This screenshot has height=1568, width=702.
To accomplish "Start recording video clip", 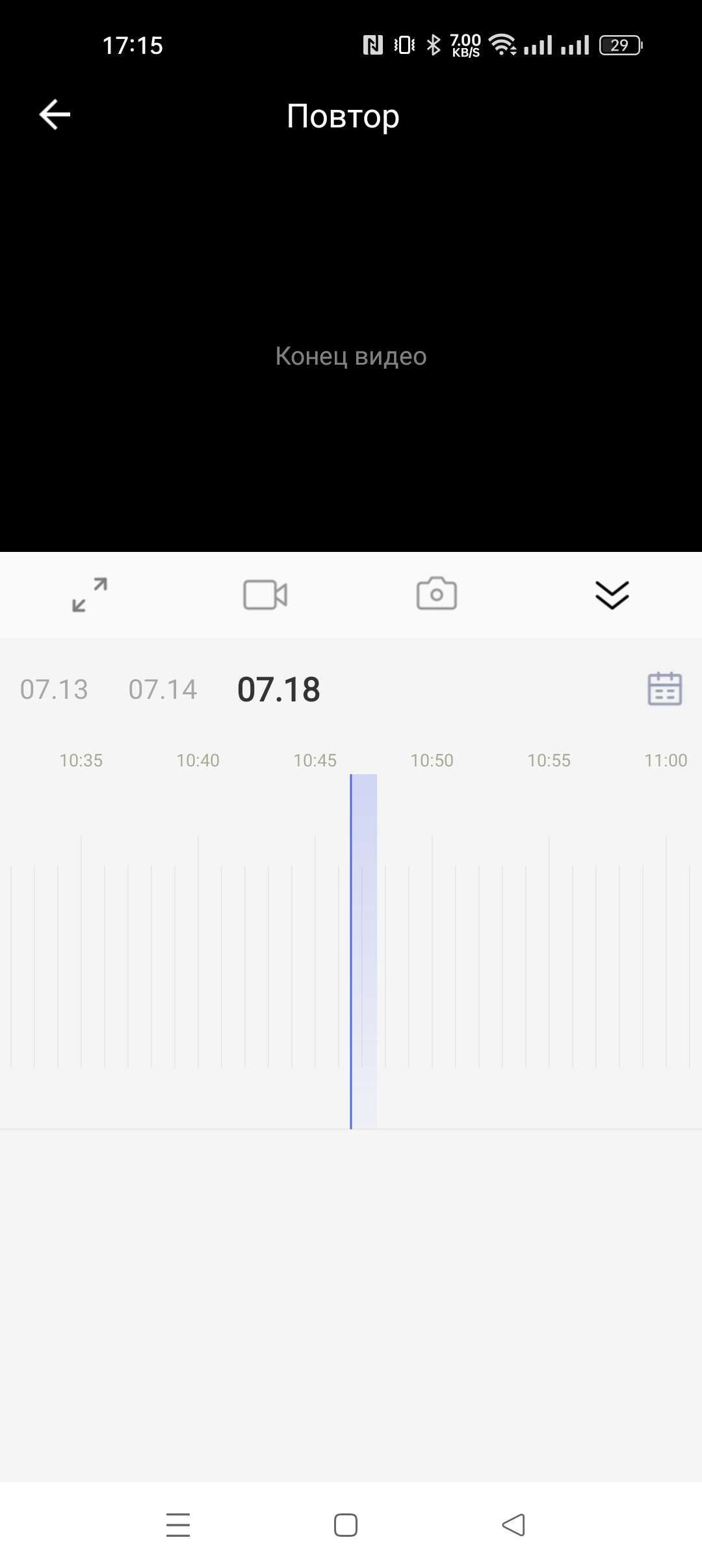I will 265,595.
